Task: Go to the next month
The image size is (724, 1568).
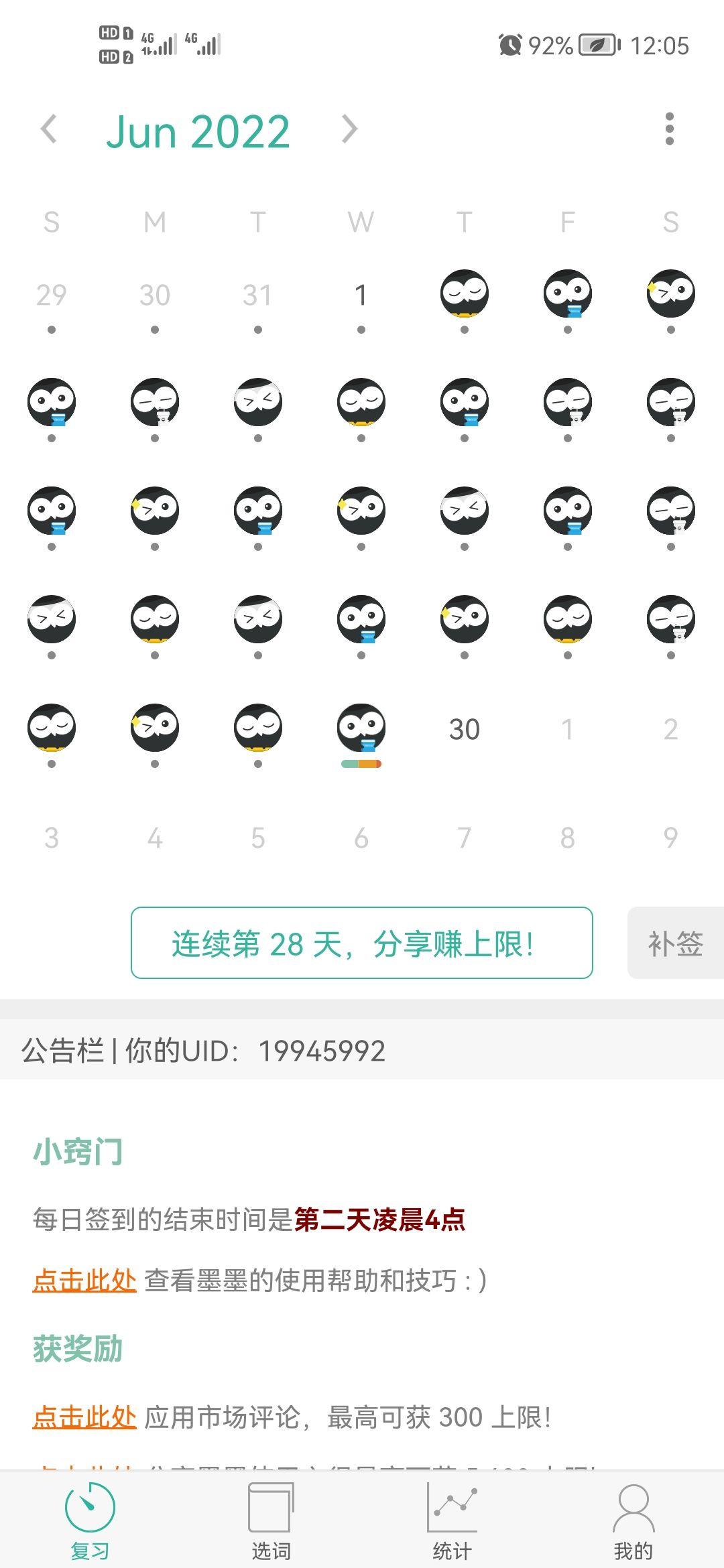Action: [x=349, y=129]
